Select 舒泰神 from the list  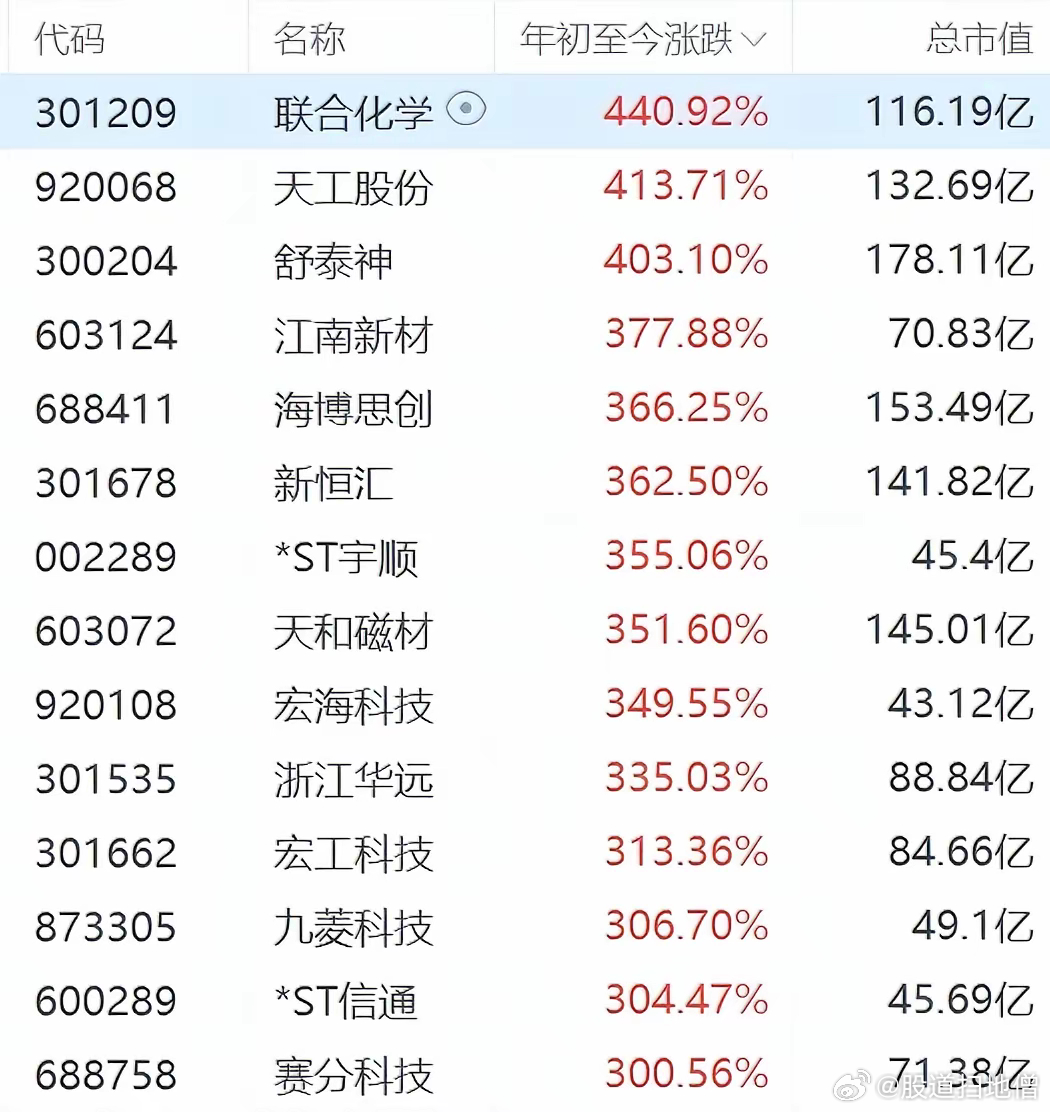pos(335,261)
